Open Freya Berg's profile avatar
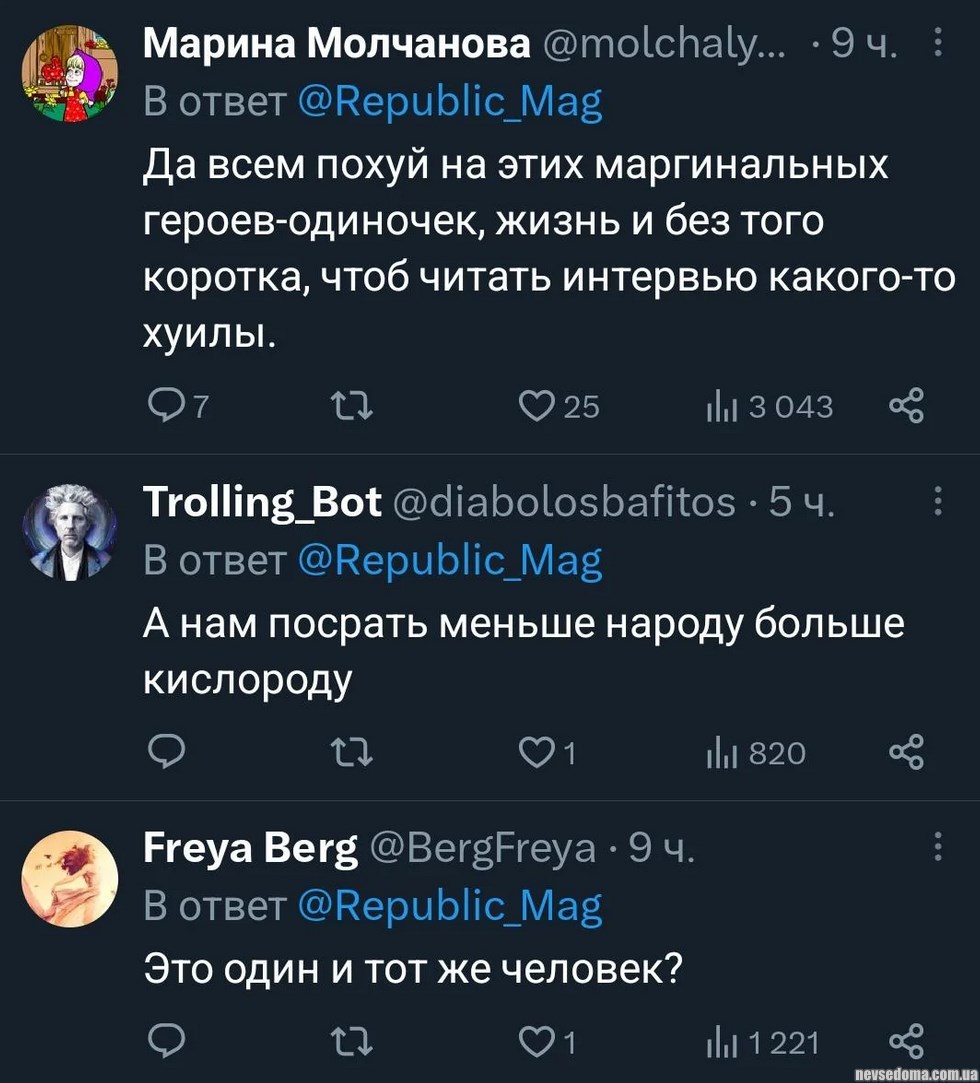 tap(69, 879)
